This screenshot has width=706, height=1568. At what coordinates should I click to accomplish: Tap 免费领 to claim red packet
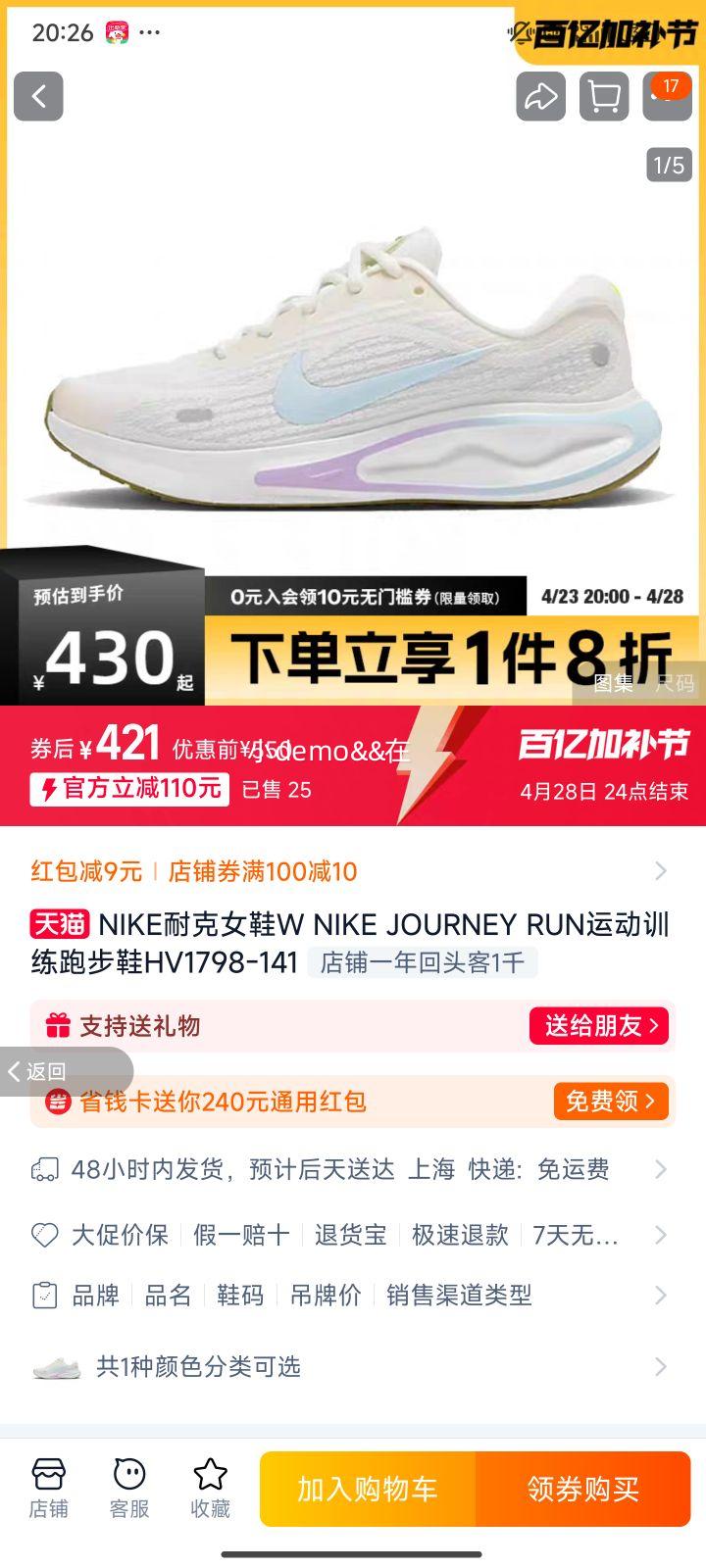(610, 1102)
